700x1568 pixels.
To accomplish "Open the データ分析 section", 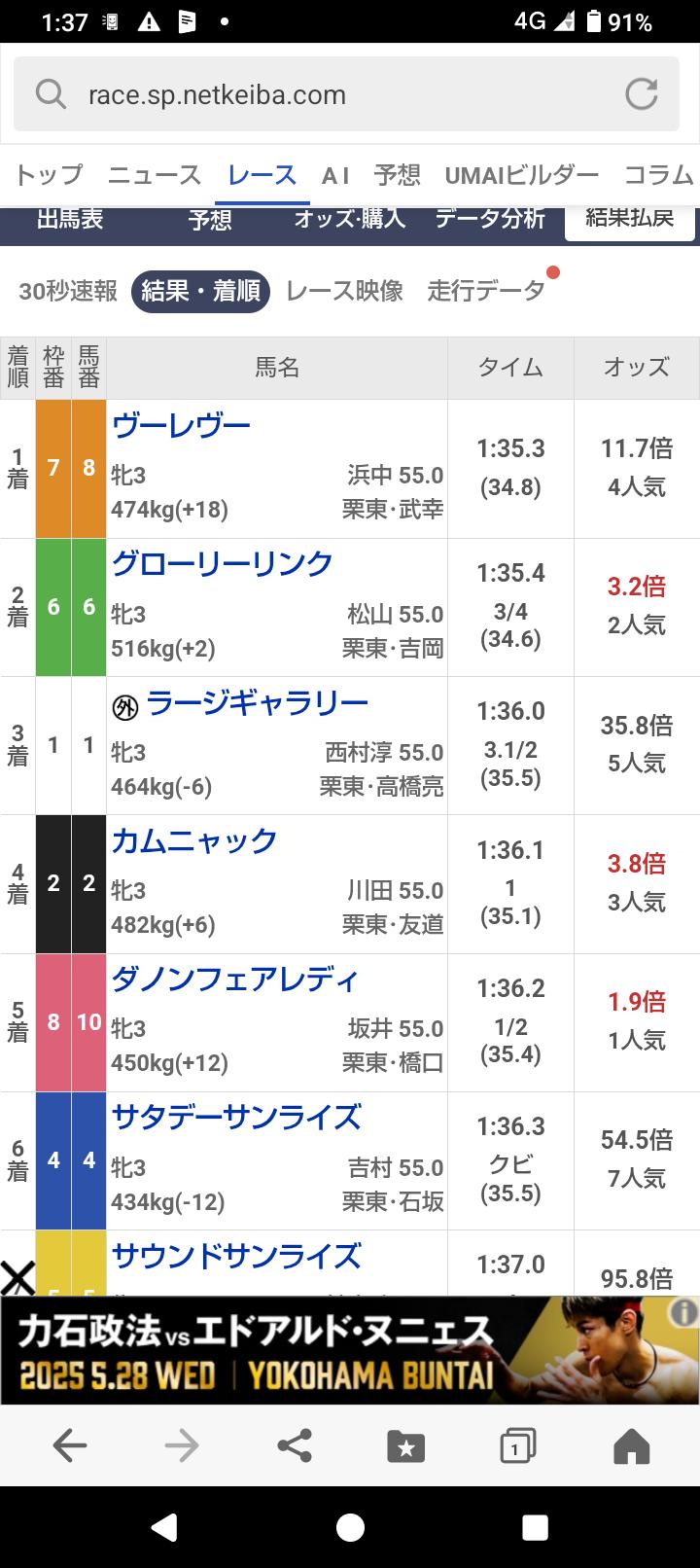I will tap(490, 220).
